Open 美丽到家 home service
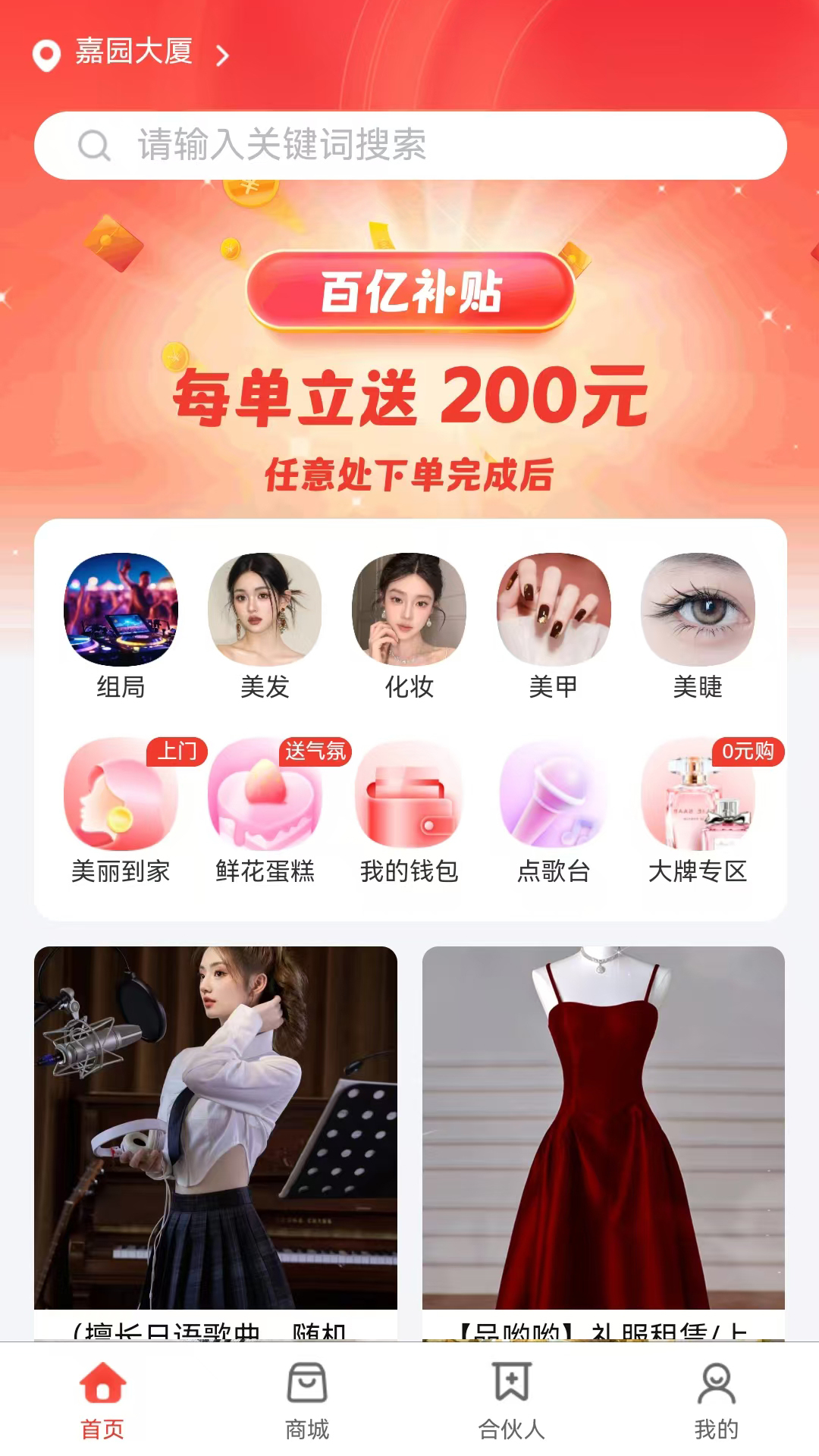 (121, 811)
